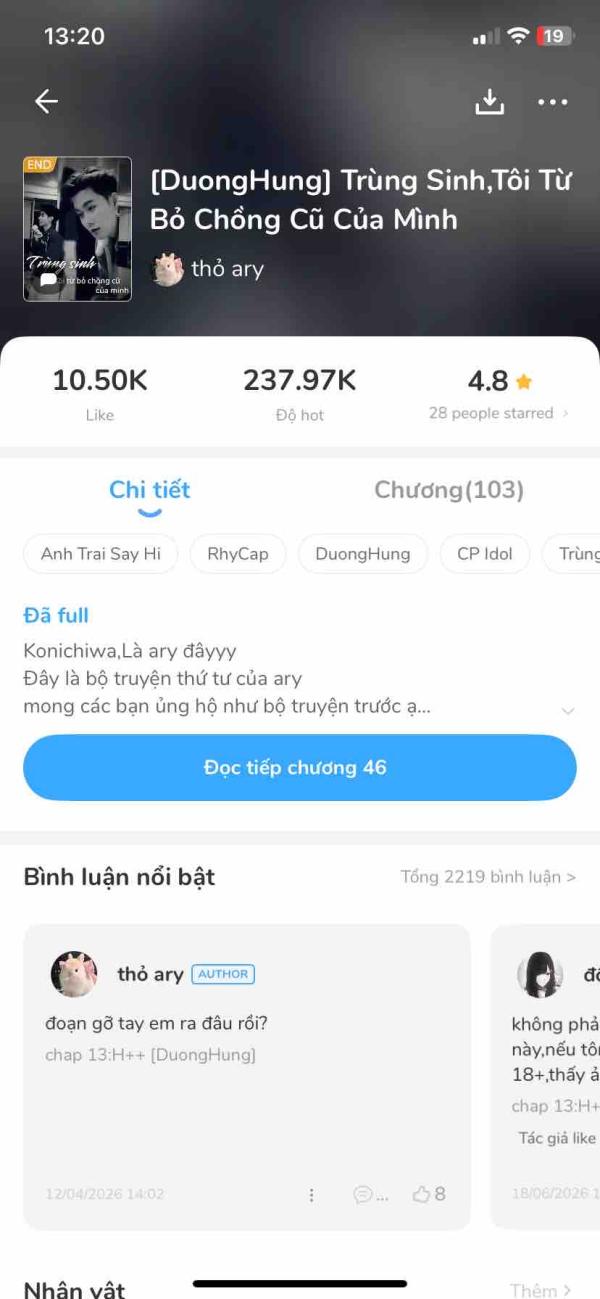The width and height of the screenshot is (600, 1299).
Task: View the 28 people starred ratings
Action: point(498,413)
